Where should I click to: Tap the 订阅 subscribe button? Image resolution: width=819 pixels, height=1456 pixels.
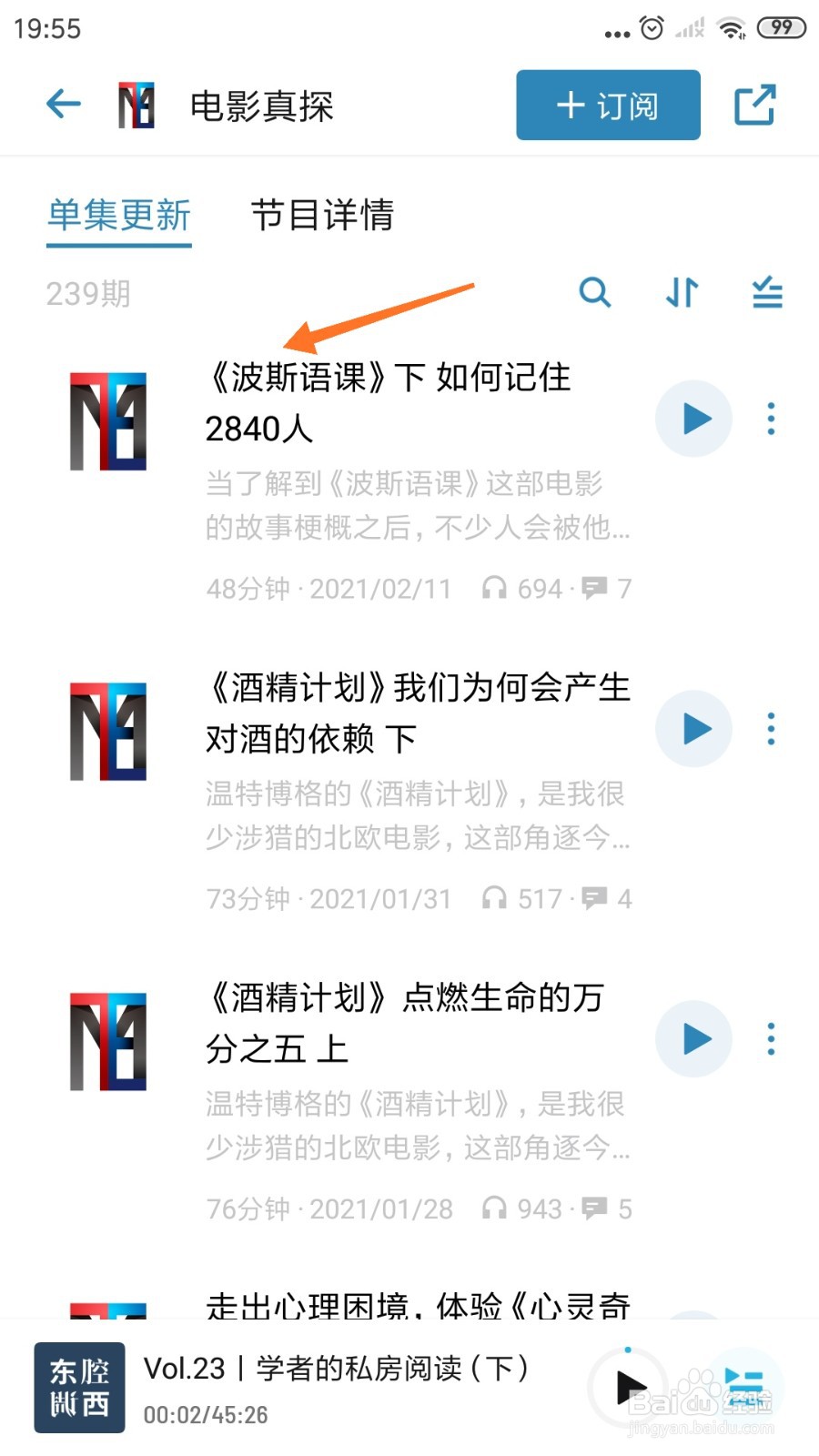607,105
